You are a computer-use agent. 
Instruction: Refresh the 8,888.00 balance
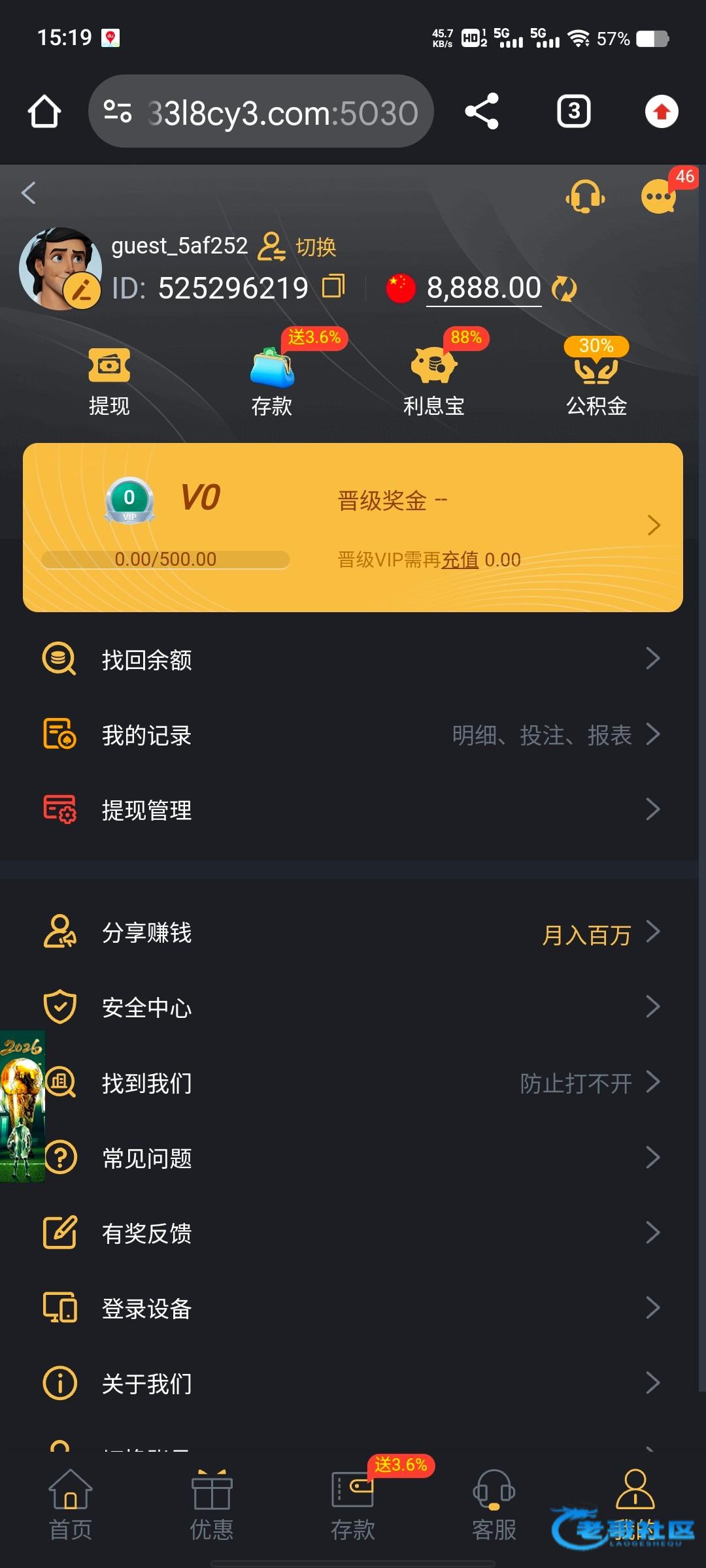(x=564, y=288)
